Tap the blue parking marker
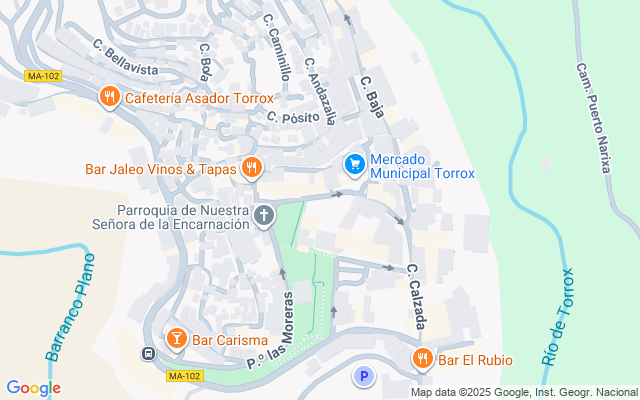The image size is (640, 400). click(x=363, y=377)
